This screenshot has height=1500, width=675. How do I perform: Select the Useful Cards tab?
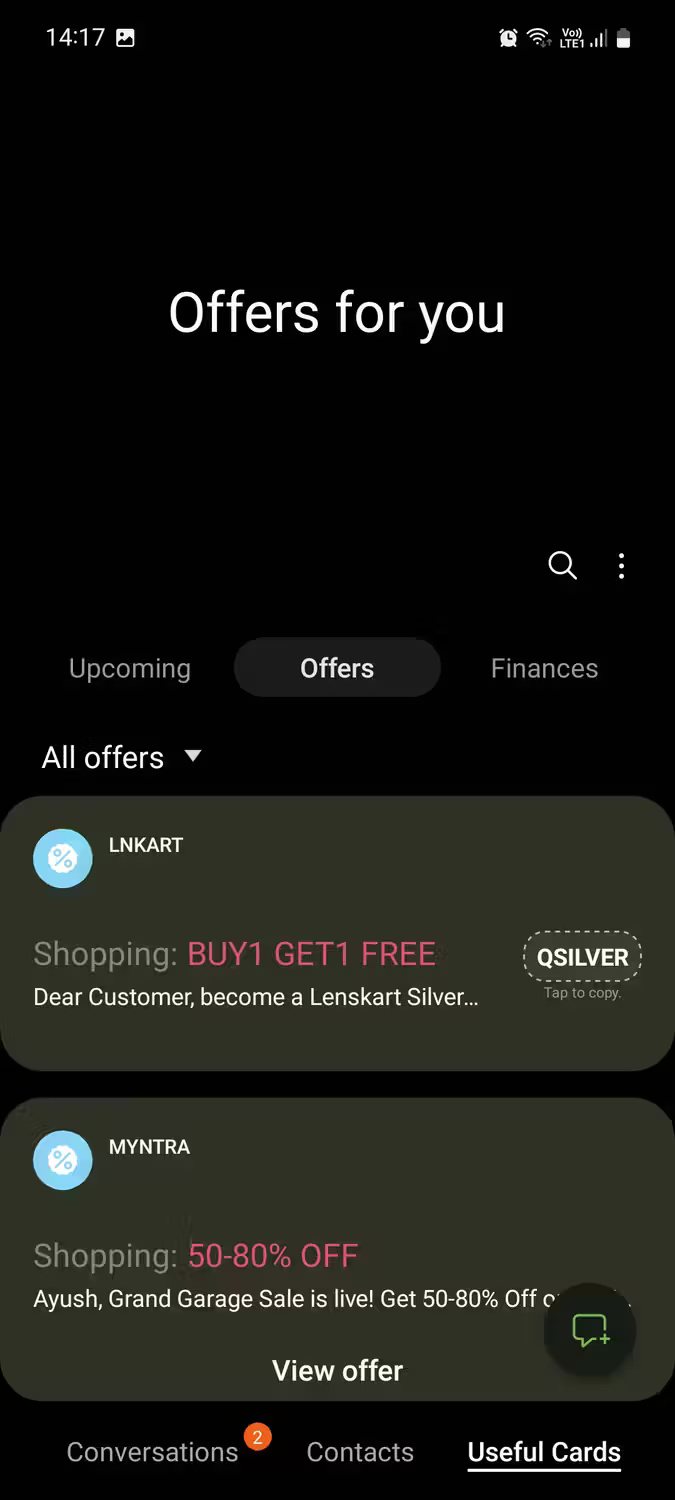pyautogui.click(x=544, y=1452)
